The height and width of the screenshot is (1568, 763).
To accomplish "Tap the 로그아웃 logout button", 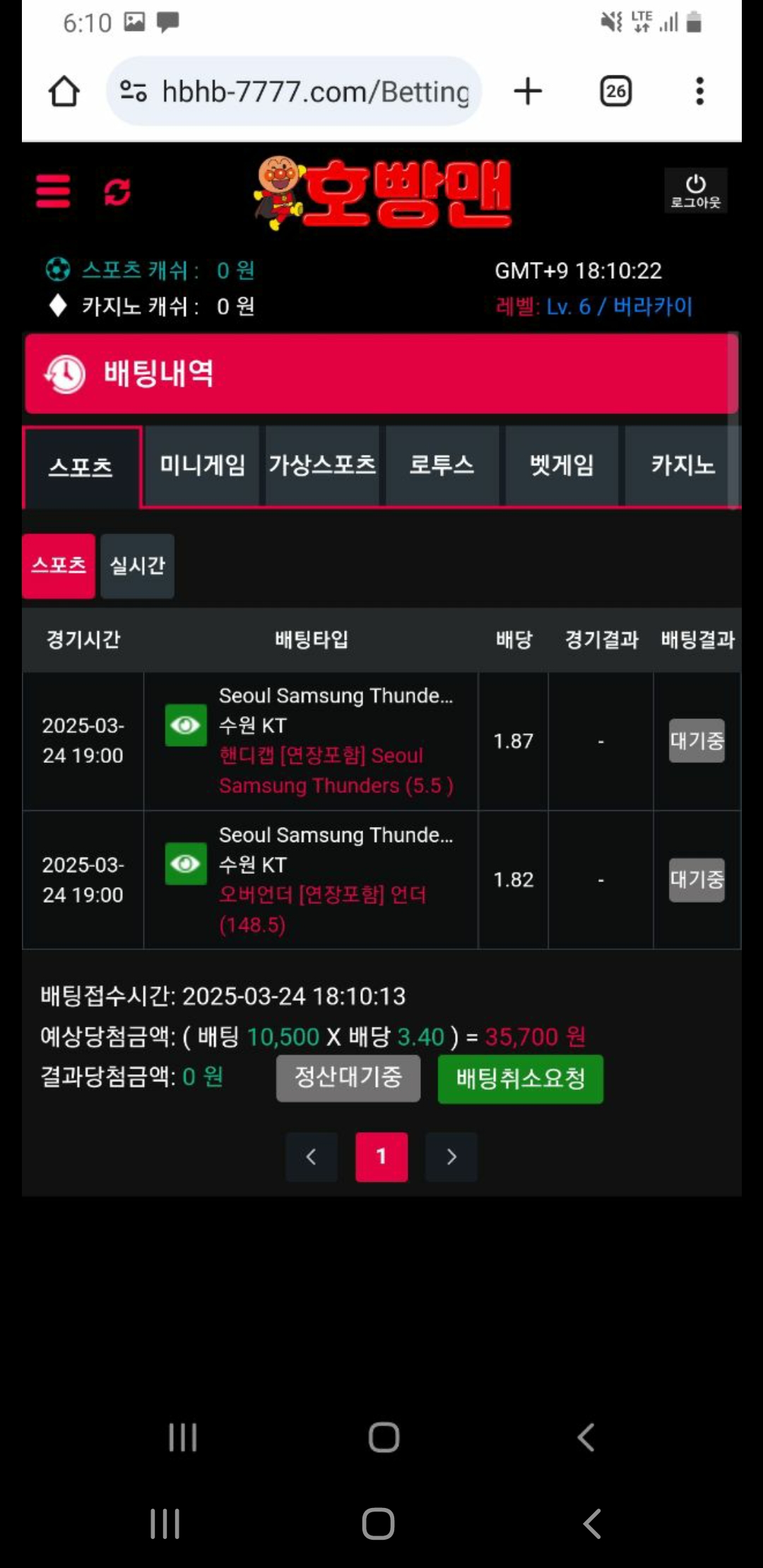I will tap(695, 191).
